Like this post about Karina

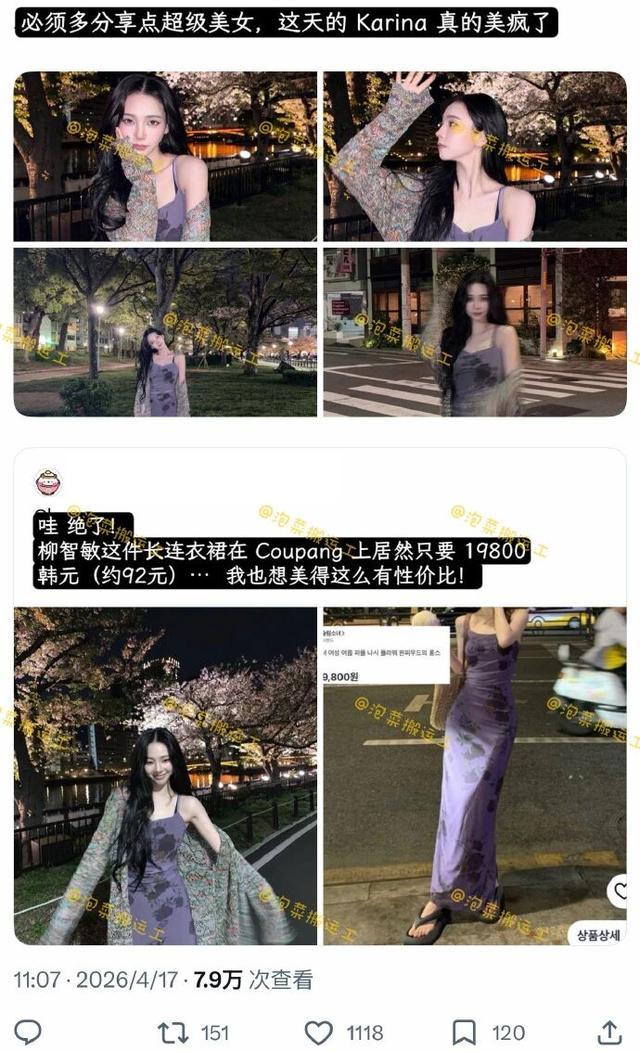(x=319, y=1032)
